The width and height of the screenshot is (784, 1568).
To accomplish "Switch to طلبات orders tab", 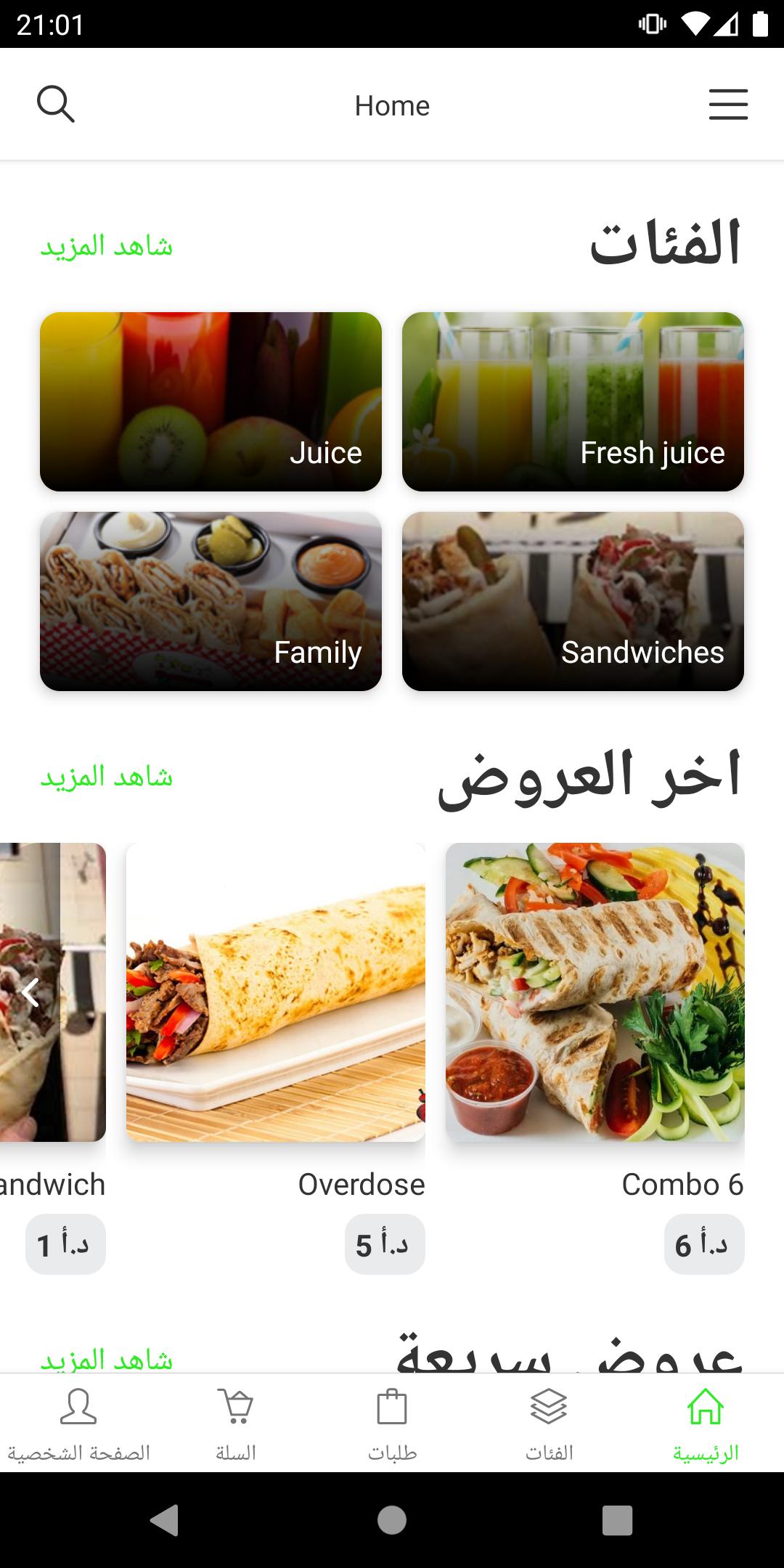I will [x=392, y=1424].
